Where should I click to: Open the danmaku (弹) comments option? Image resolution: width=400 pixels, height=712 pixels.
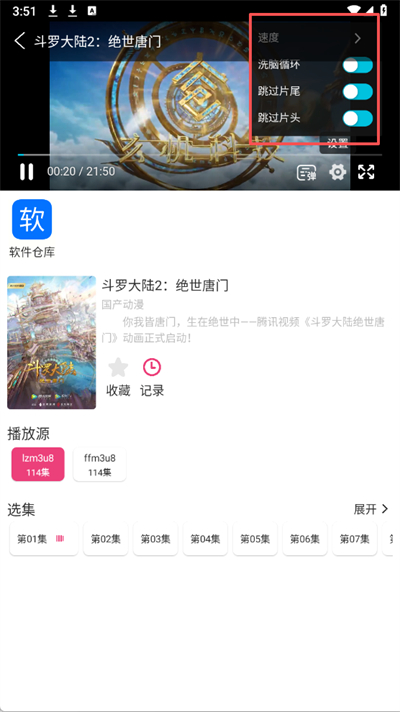(x=306, y=173)
